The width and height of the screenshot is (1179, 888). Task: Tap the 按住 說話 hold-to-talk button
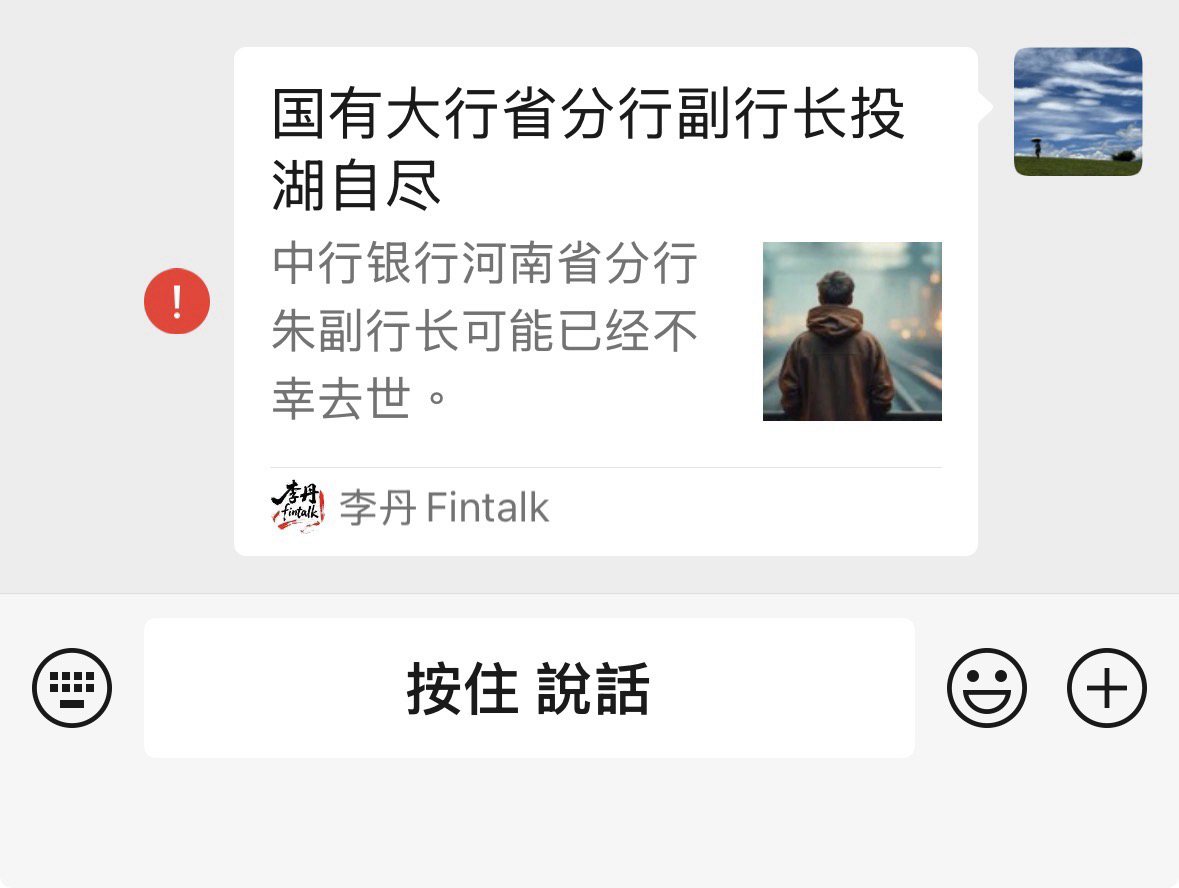(x=528, y=688)
